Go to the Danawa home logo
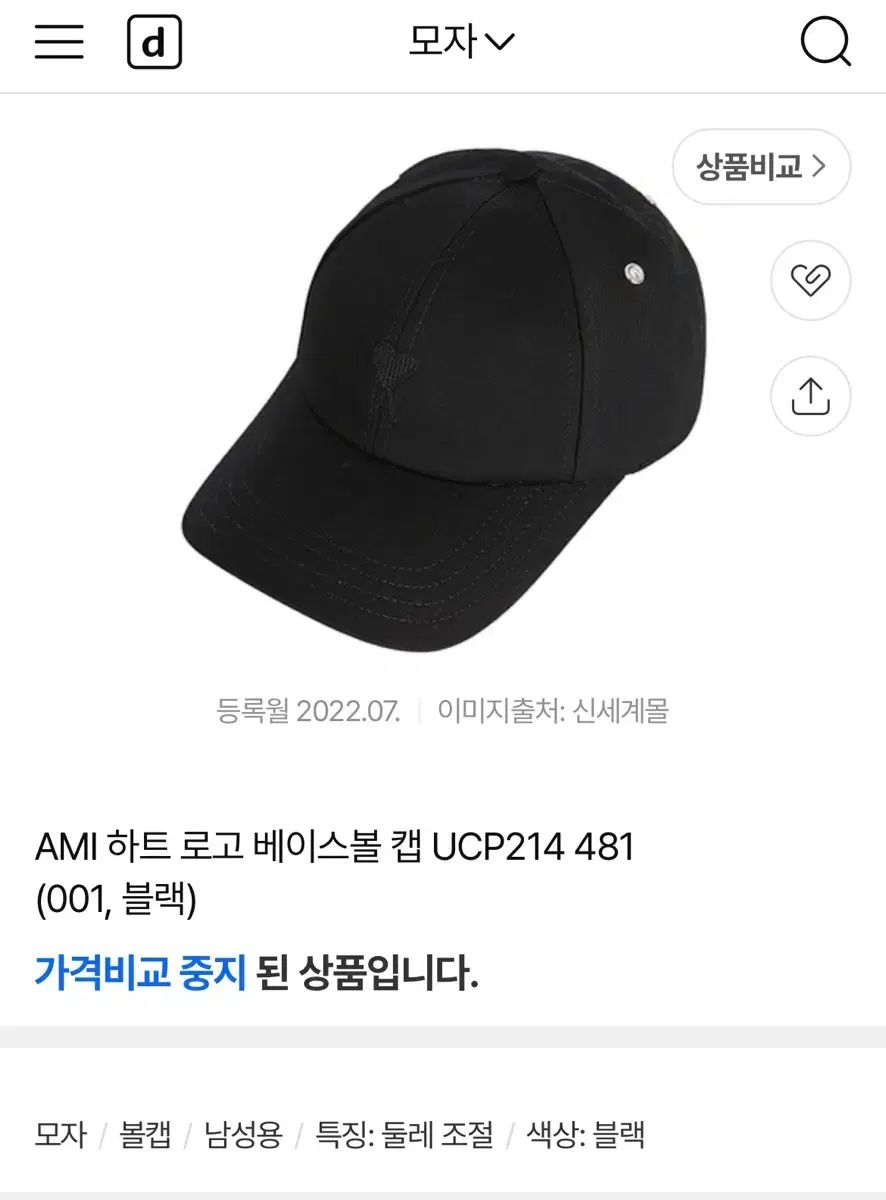The width and height of the screenshot is (886, 1200). coord(154,43)
